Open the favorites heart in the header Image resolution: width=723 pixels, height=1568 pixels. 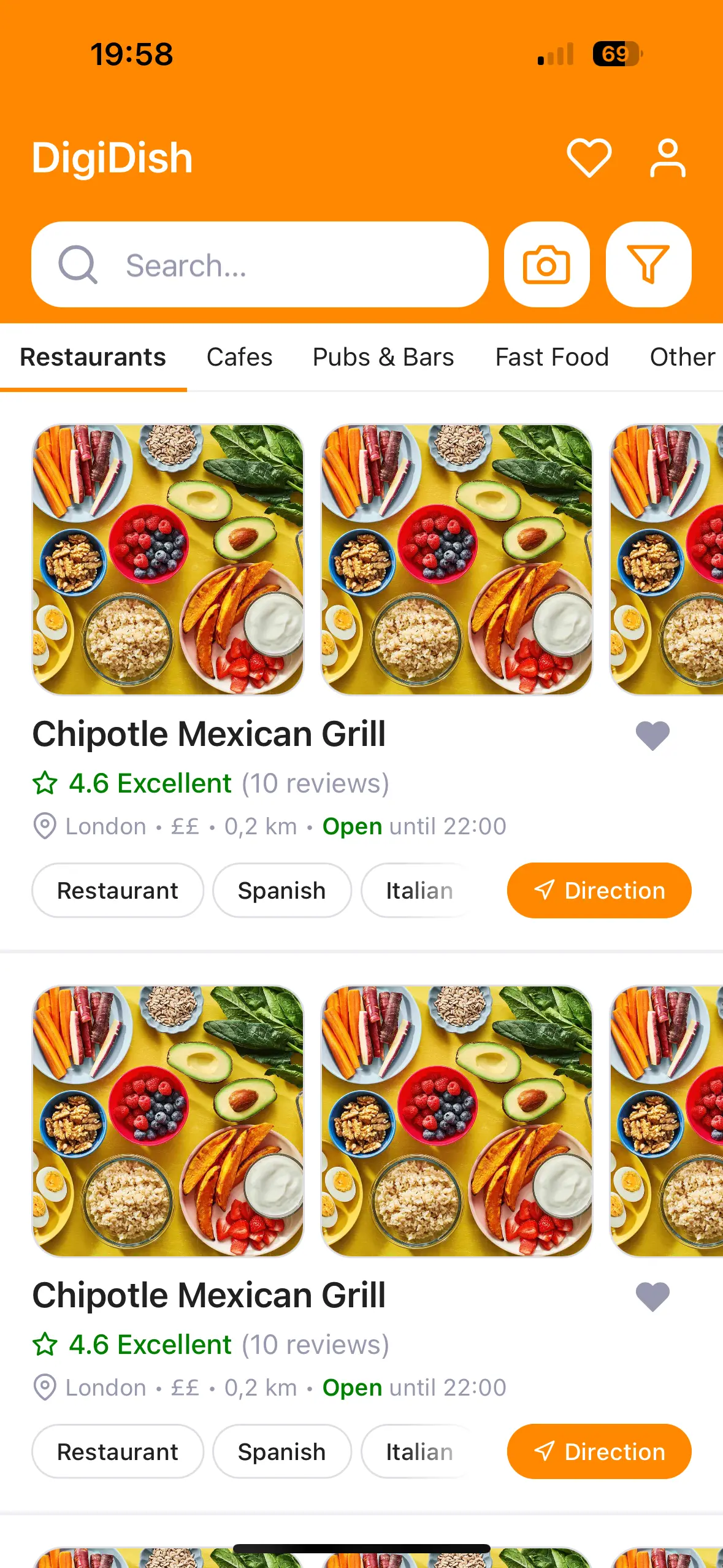tap(589, 158)
